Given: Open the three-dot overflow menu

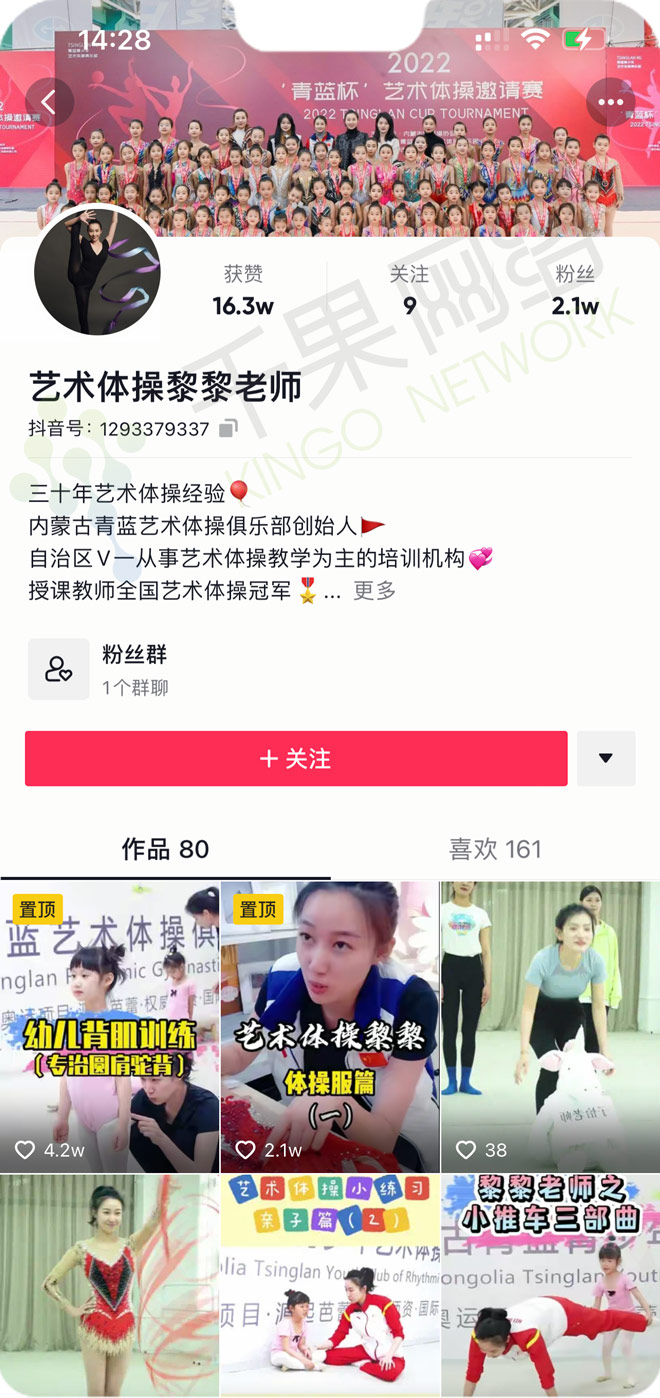Looking at the screenshot, I should click(610, 101).
